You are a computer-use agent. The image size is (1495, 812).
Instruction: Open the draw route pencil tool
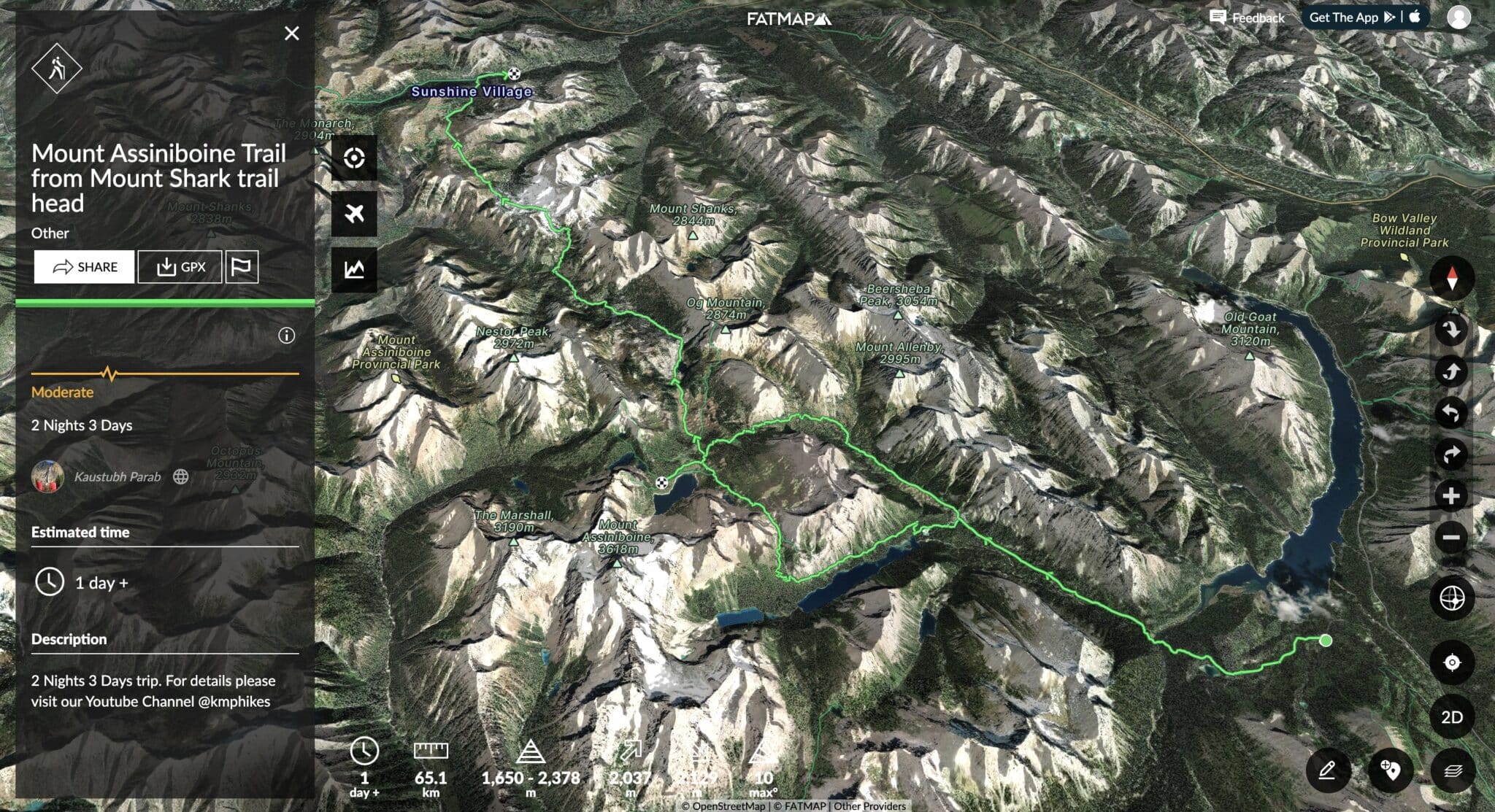[x=1327, y=770]
